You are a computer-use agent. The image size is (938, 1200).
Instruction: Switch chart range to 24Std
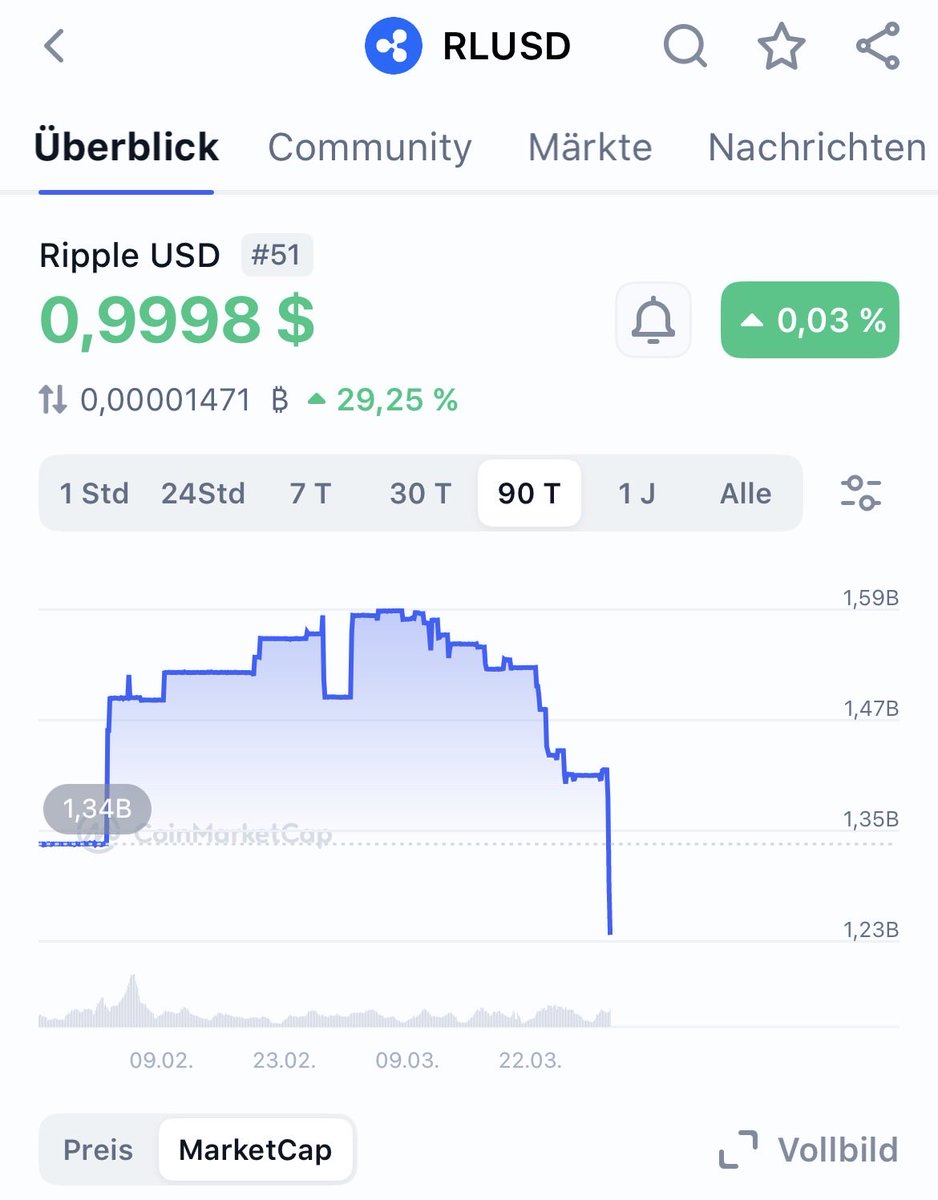pyautogui.click(x=203, y=493)
